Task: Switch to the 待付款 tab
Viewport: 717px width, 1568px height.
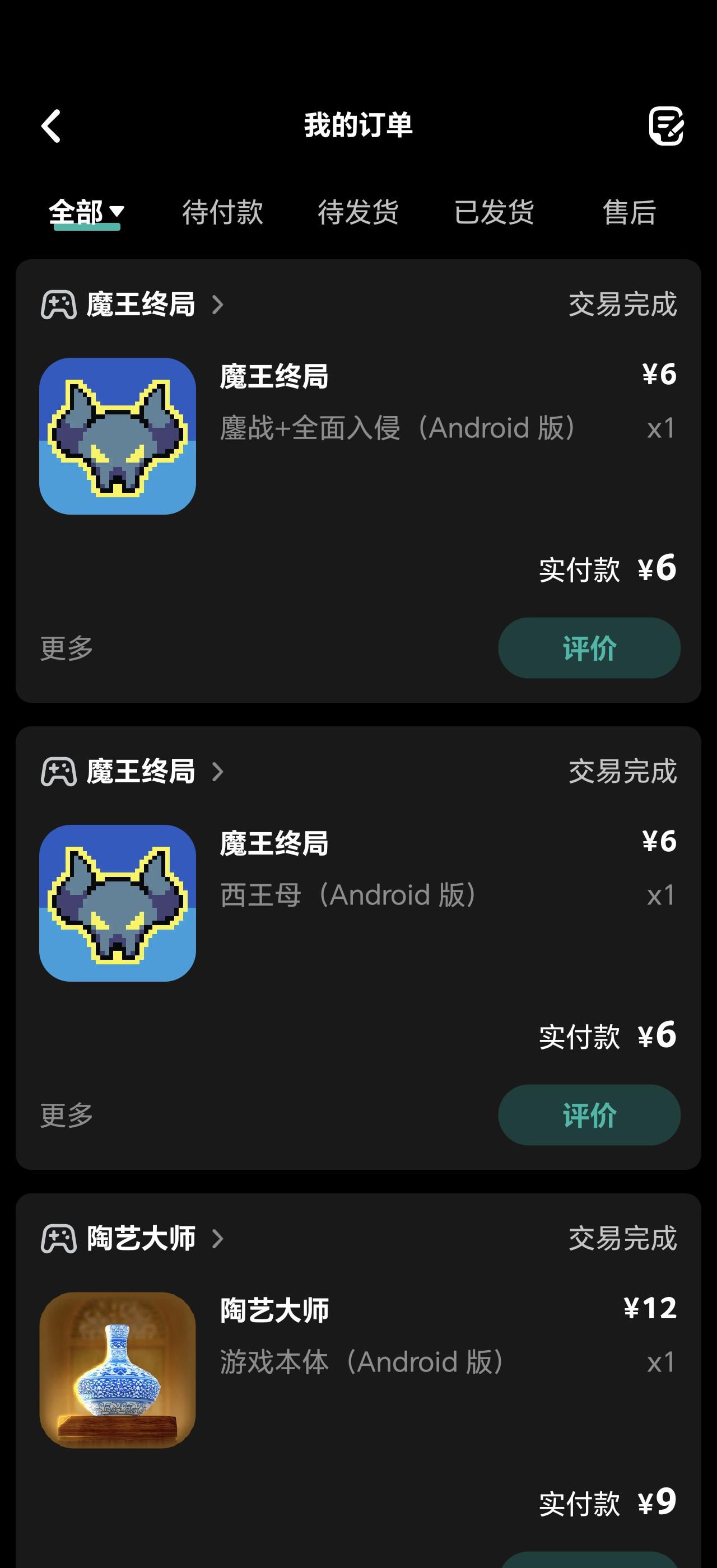Action: 223,212
